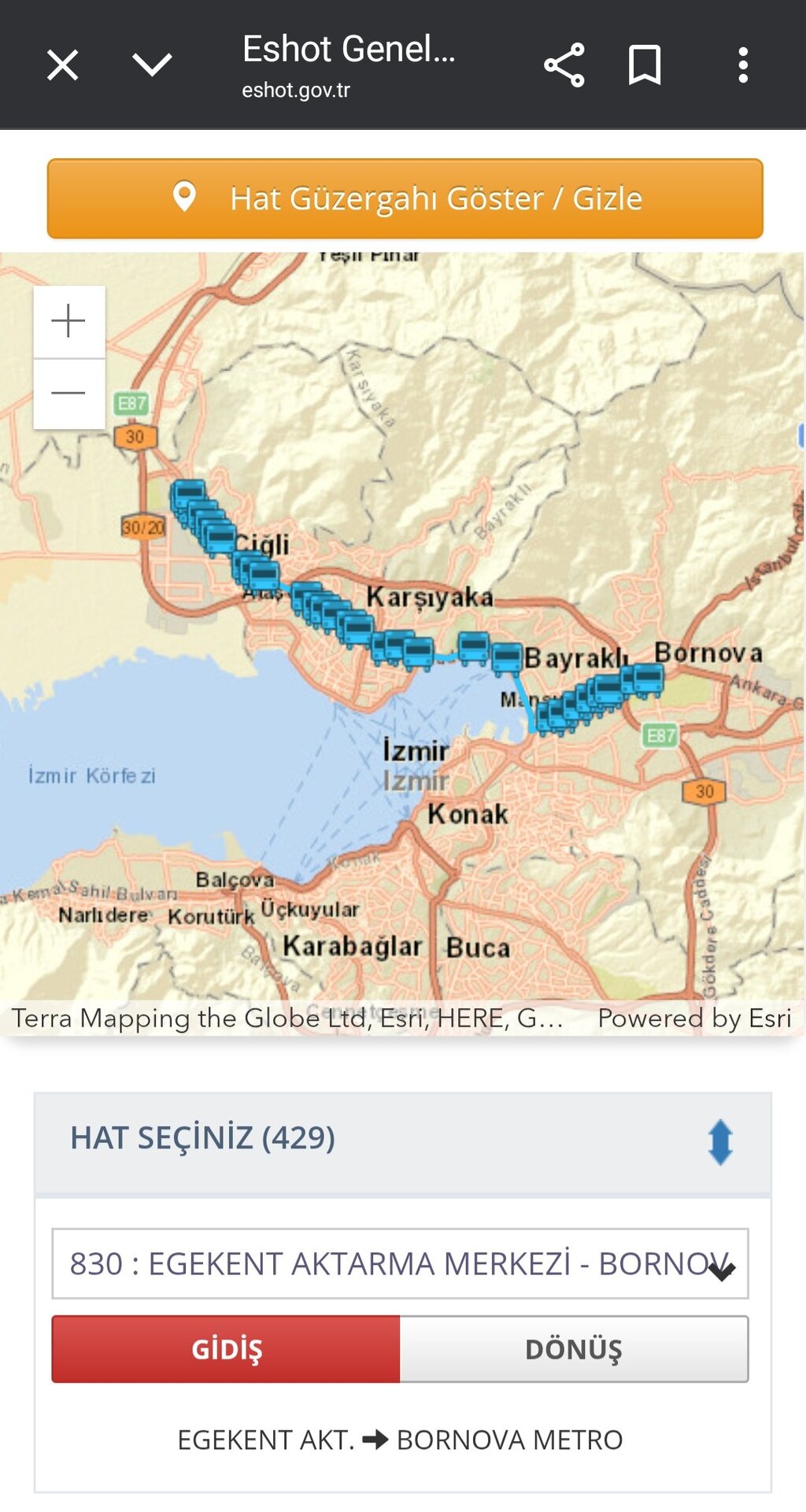This screenshot has width=806, height=1512.
Task: Open the browser overflow menu
Action: pyautogui.click(x=742, y=65)
